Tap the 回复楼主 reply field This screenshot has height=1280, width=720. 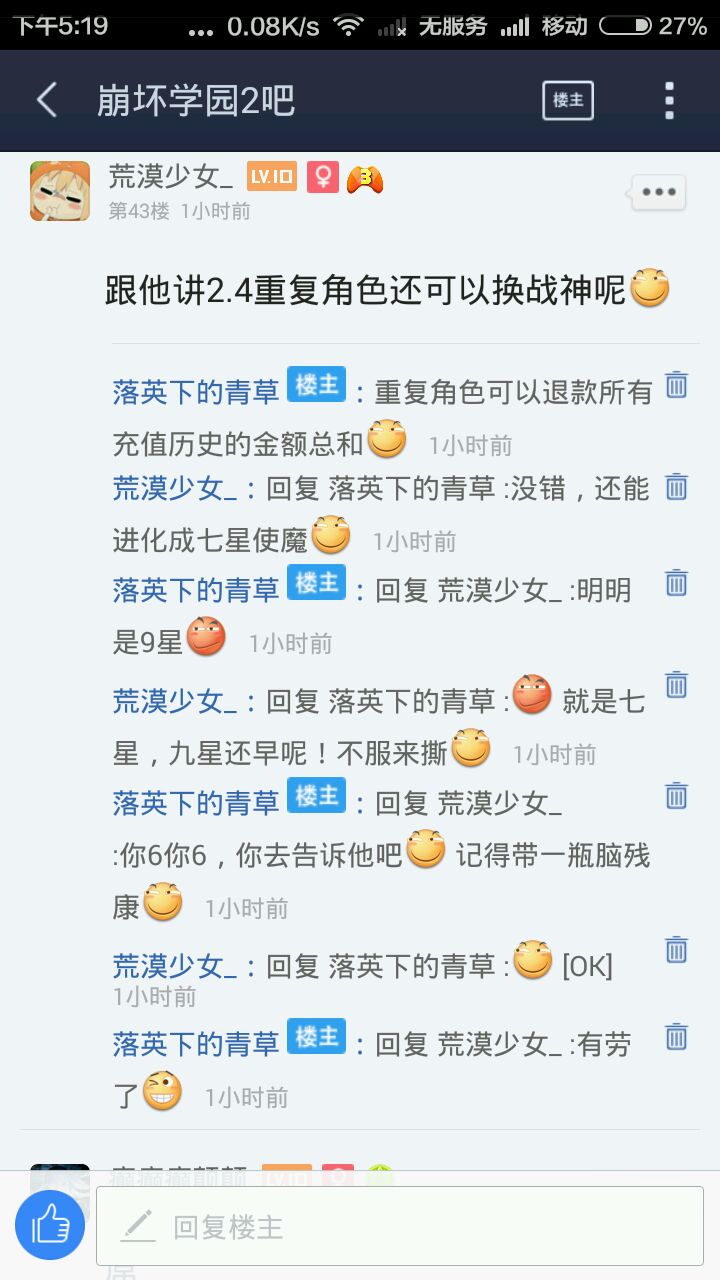[x=400, y=1226]
